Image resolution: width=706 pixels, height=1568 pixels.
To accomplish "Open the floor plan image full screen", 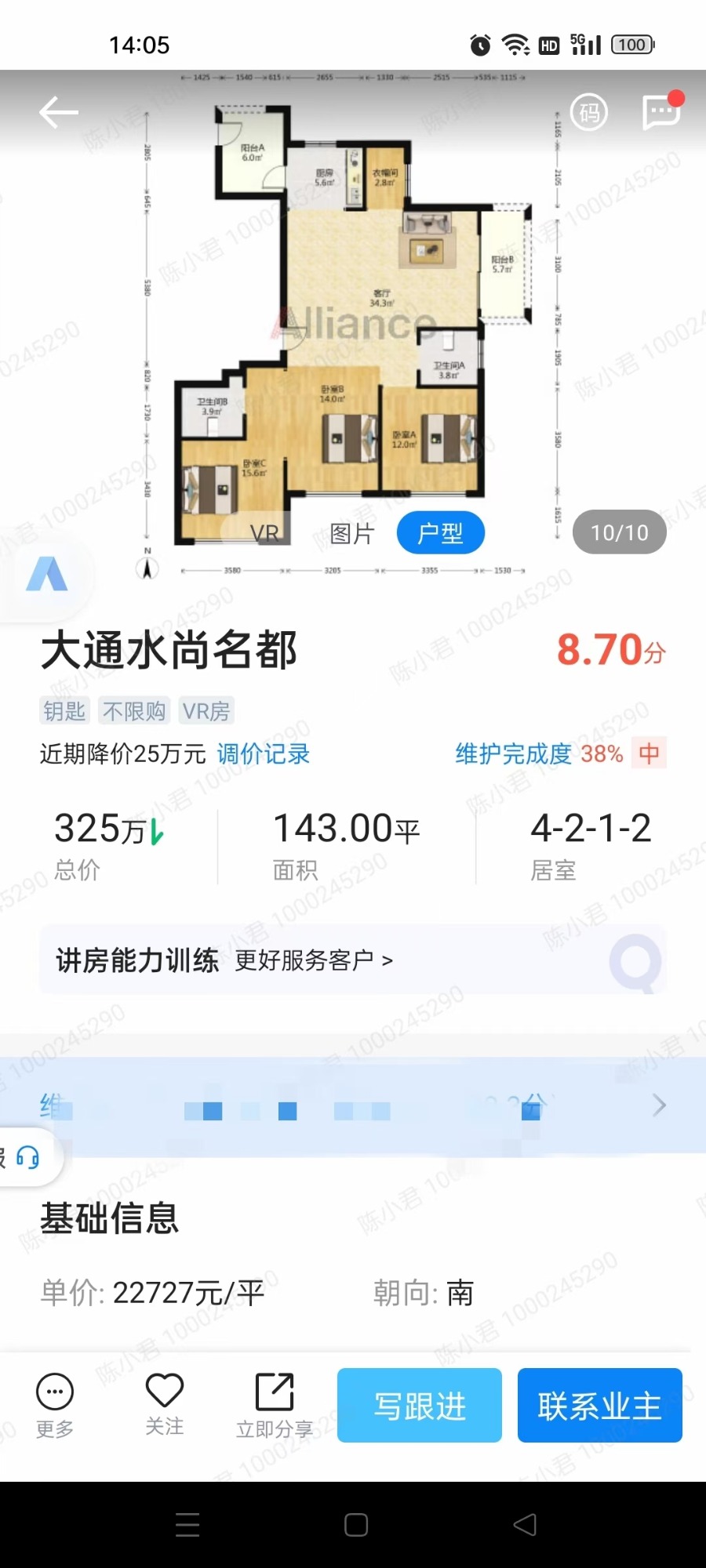I will pyautogui.click(x=353, y=314).
